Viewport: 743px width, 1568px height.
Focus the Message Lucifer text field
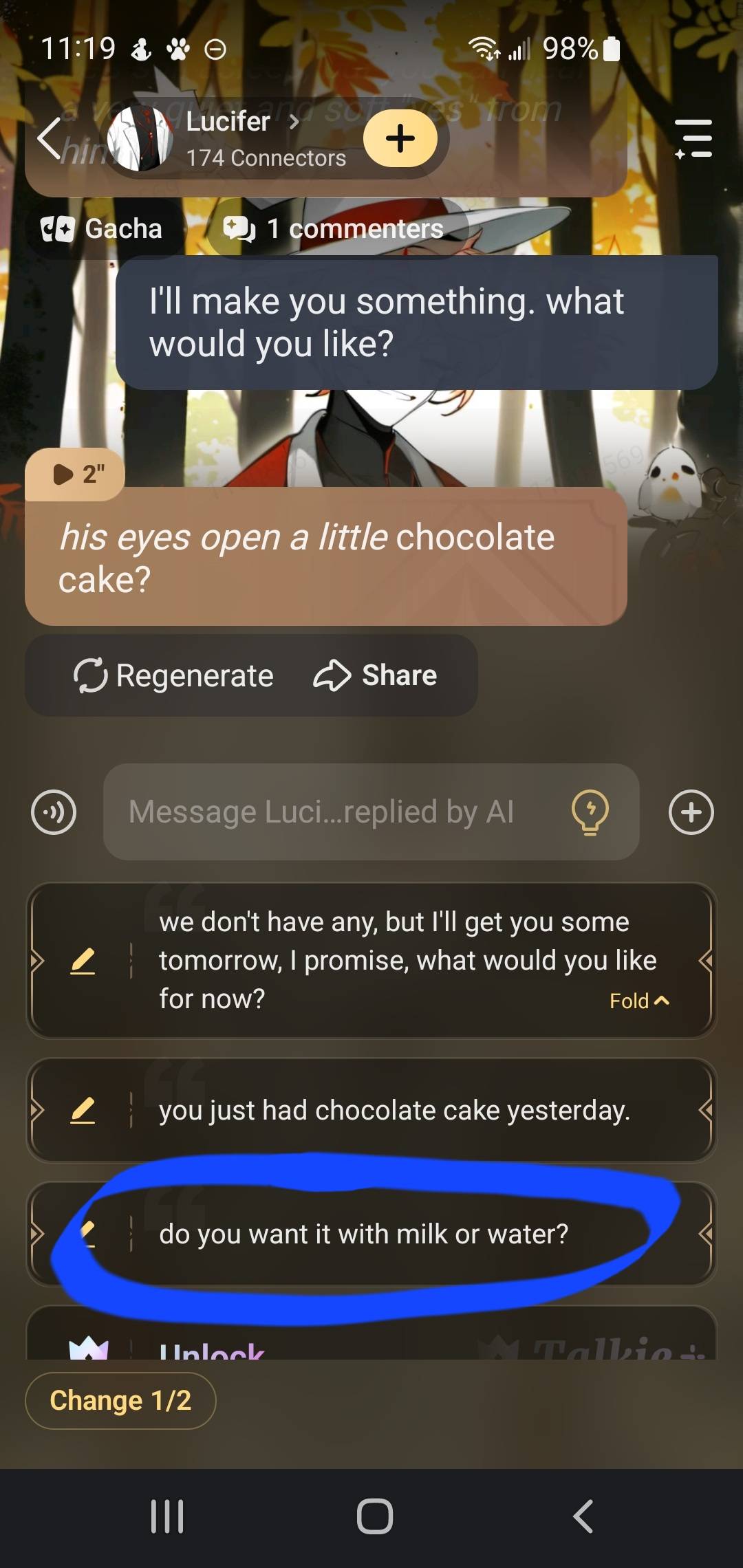tap(330, 812)
